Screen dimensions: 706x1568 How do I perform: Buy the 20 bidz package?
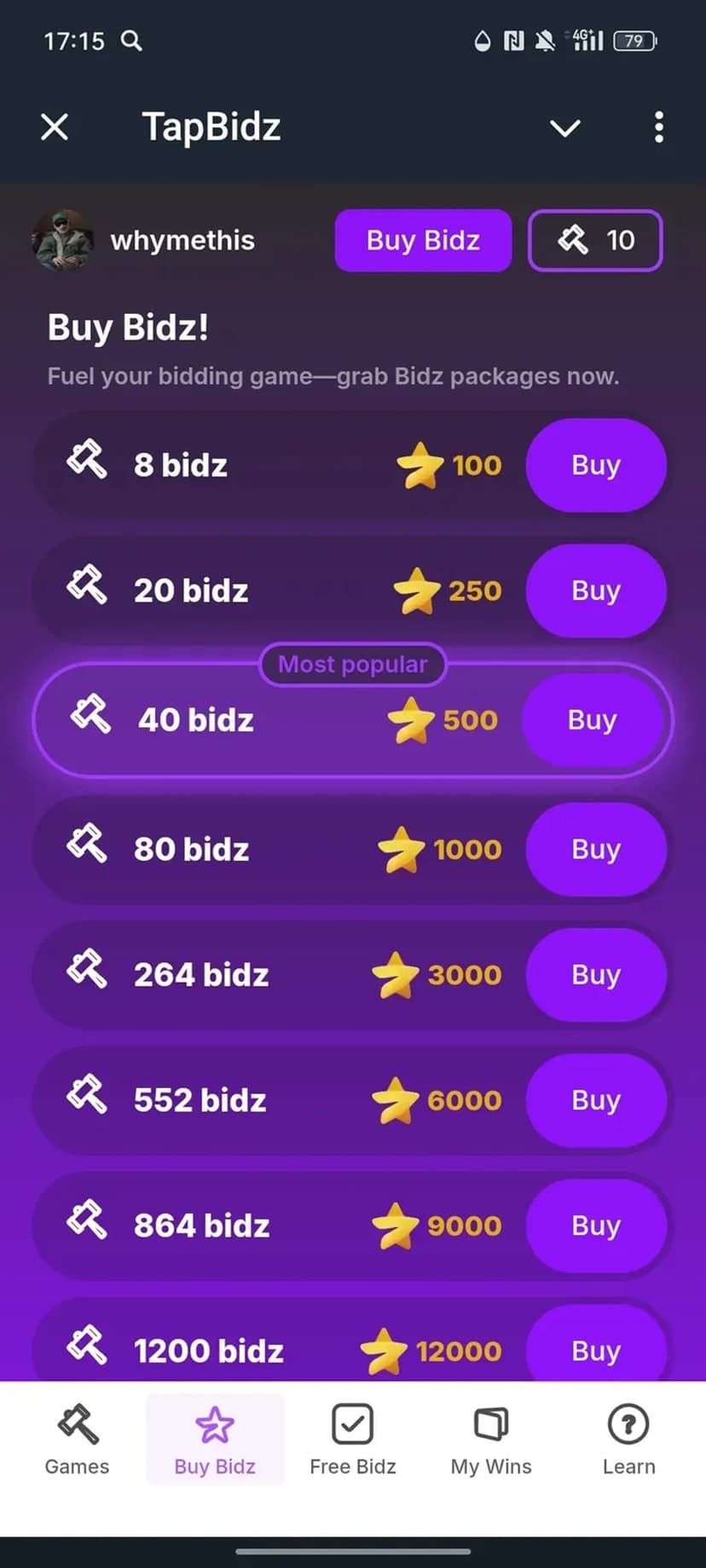click(595, 591)
